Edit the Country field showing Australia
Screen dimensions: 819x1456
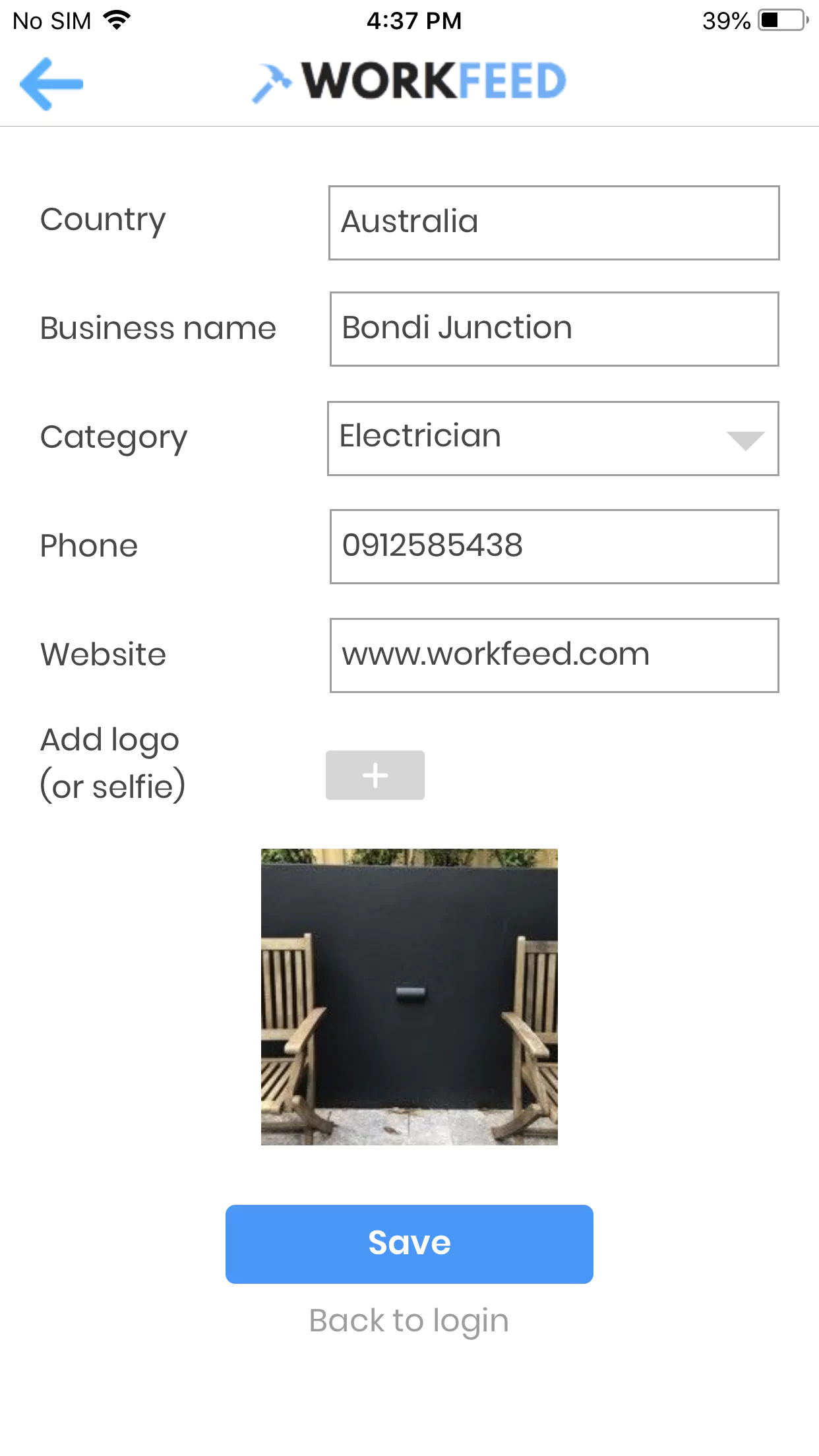(x=554, y=223)
